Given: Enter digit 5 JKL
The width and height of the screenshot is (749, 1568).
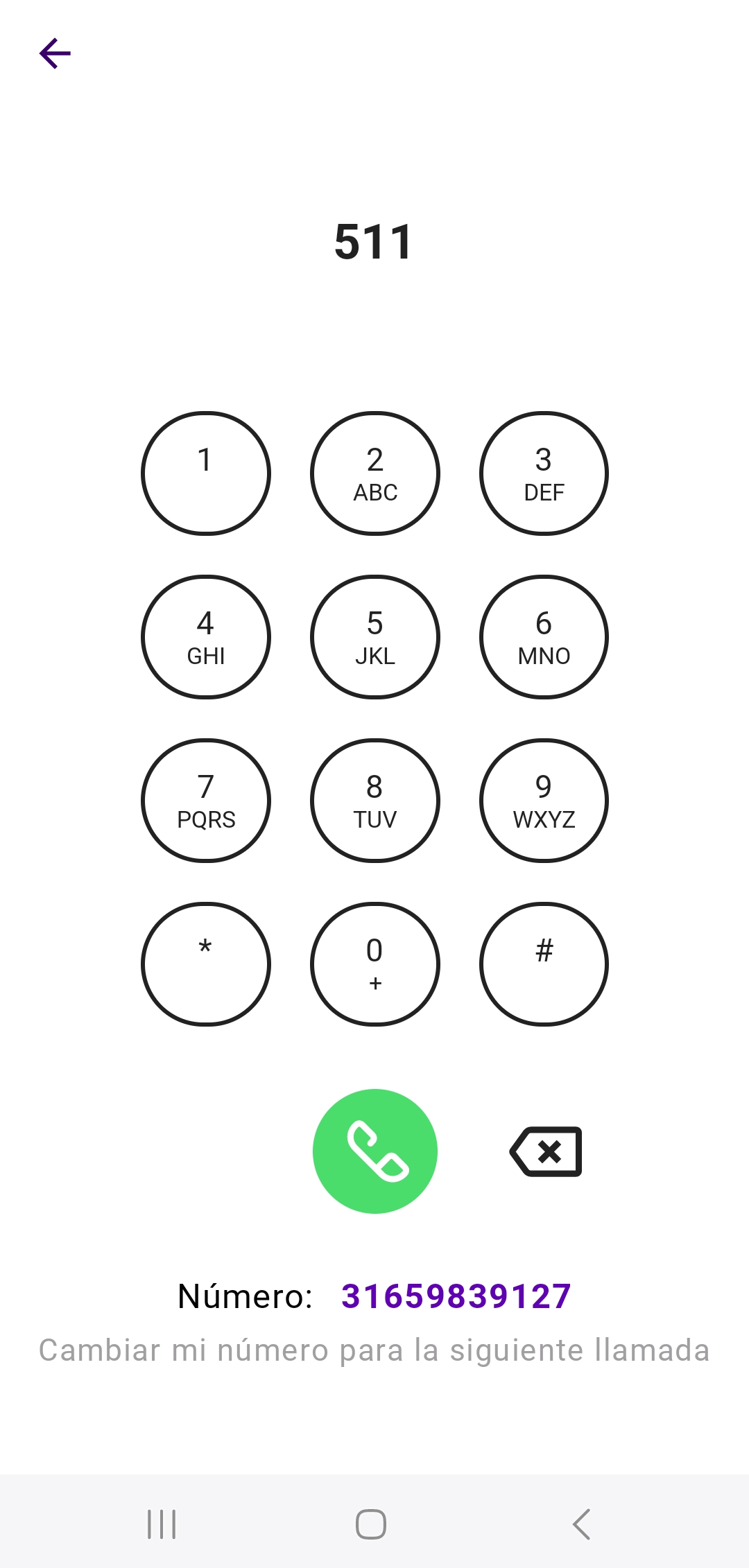Looking at the screenshot, I should pyautogui.click(x=375, y=637).
